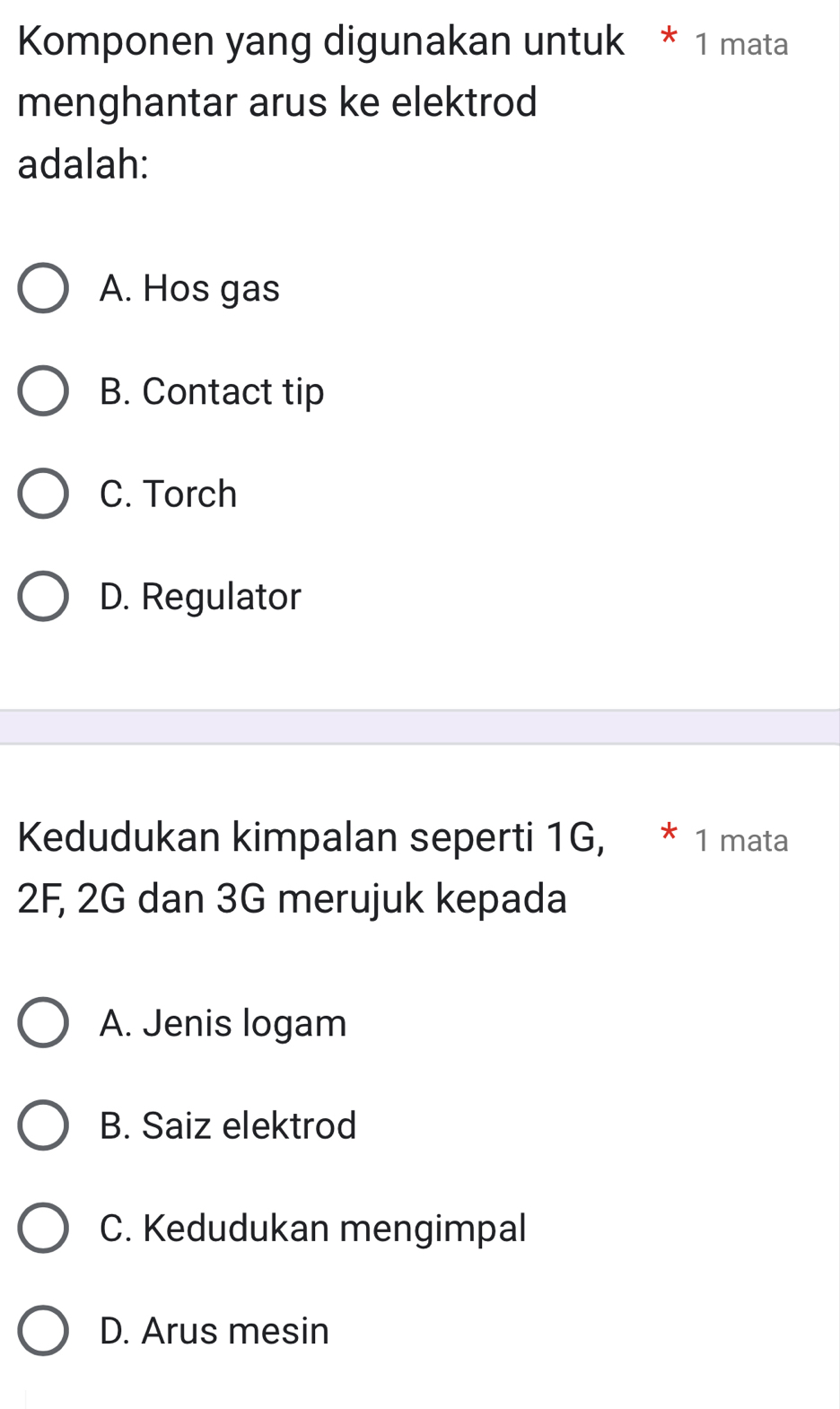Pick C. Kedudukan mengimpal

pyautogui.click(x=43, y=1228)
